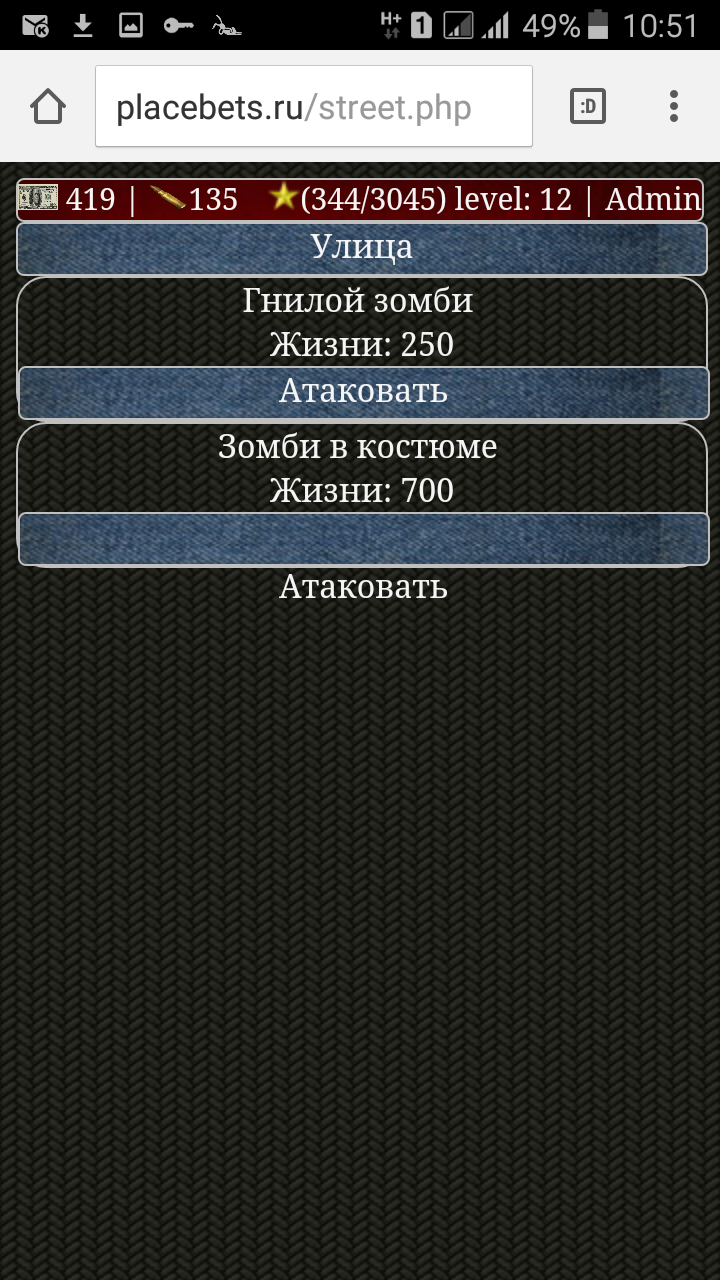Edit the placebets.ru address bar
Screen dimensions: 720x1280
click(x=313, y=107)
